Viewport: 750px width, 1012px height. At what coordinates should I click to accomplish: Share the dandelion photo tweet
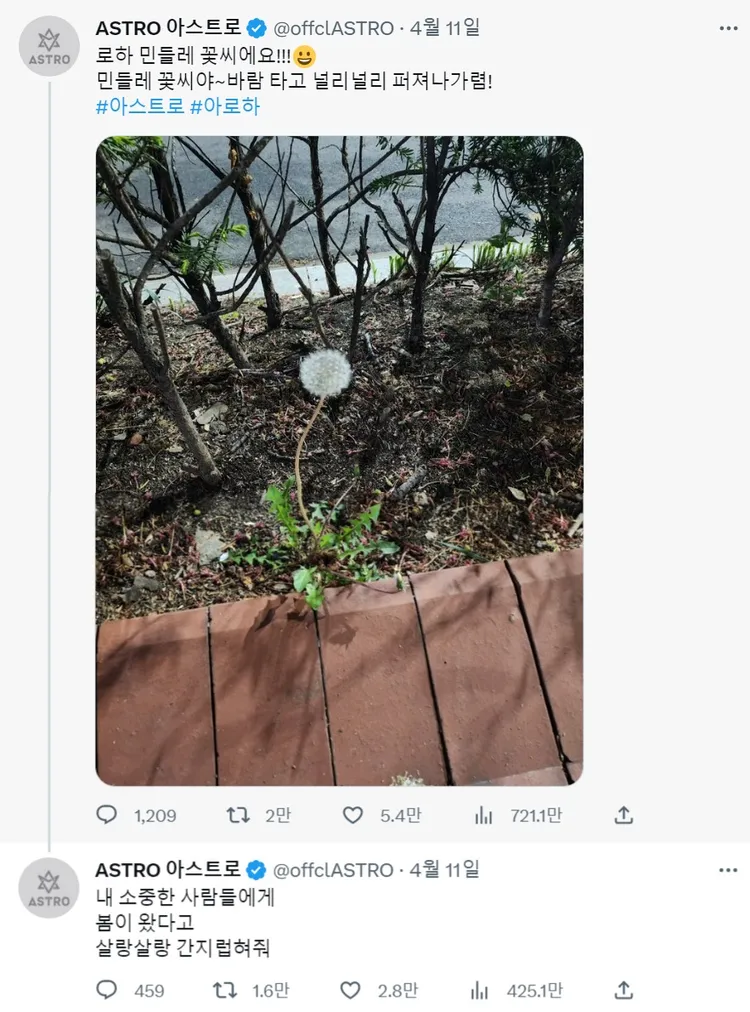(624, 815)
